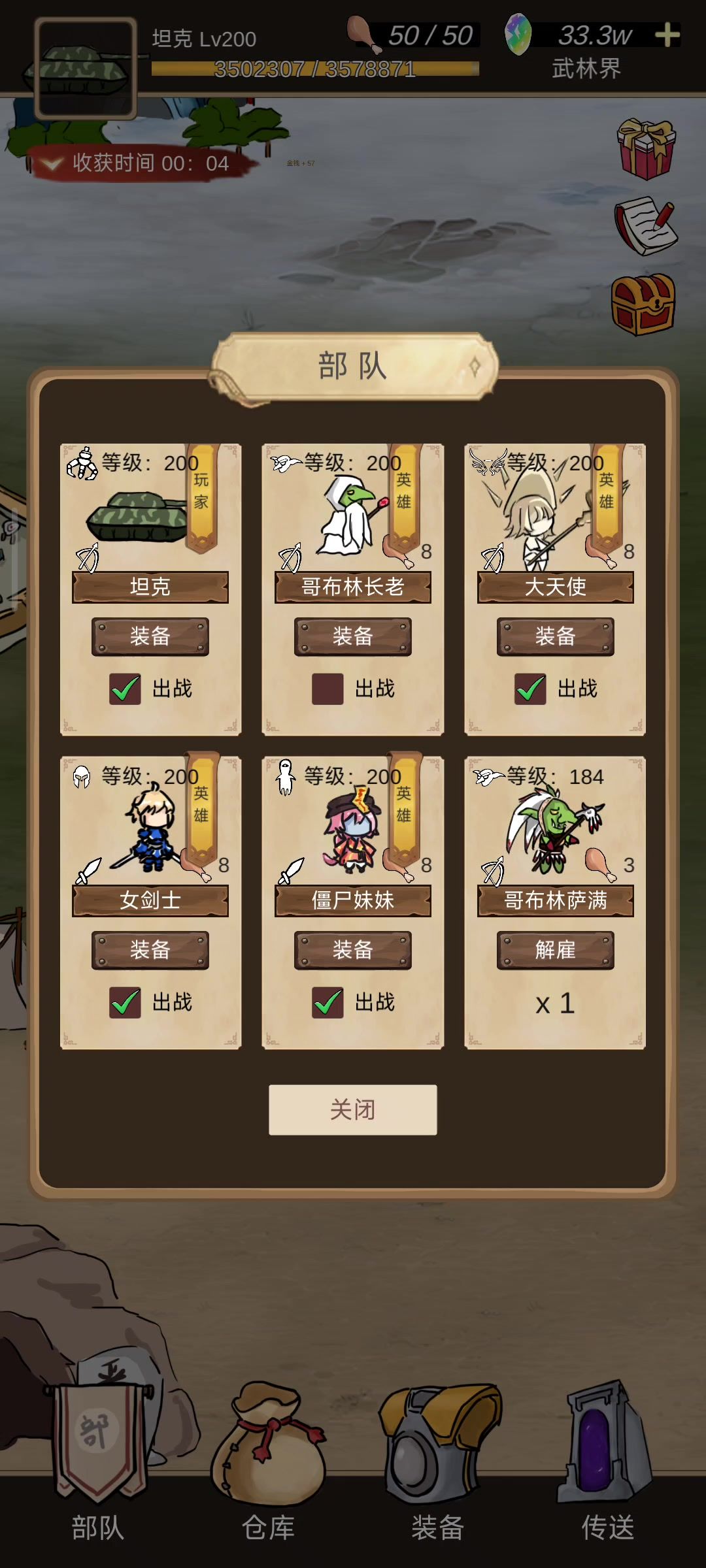The image size is (706, 1568).
Task: Close the 部队 panel with 关闭
Action: 353,1109
